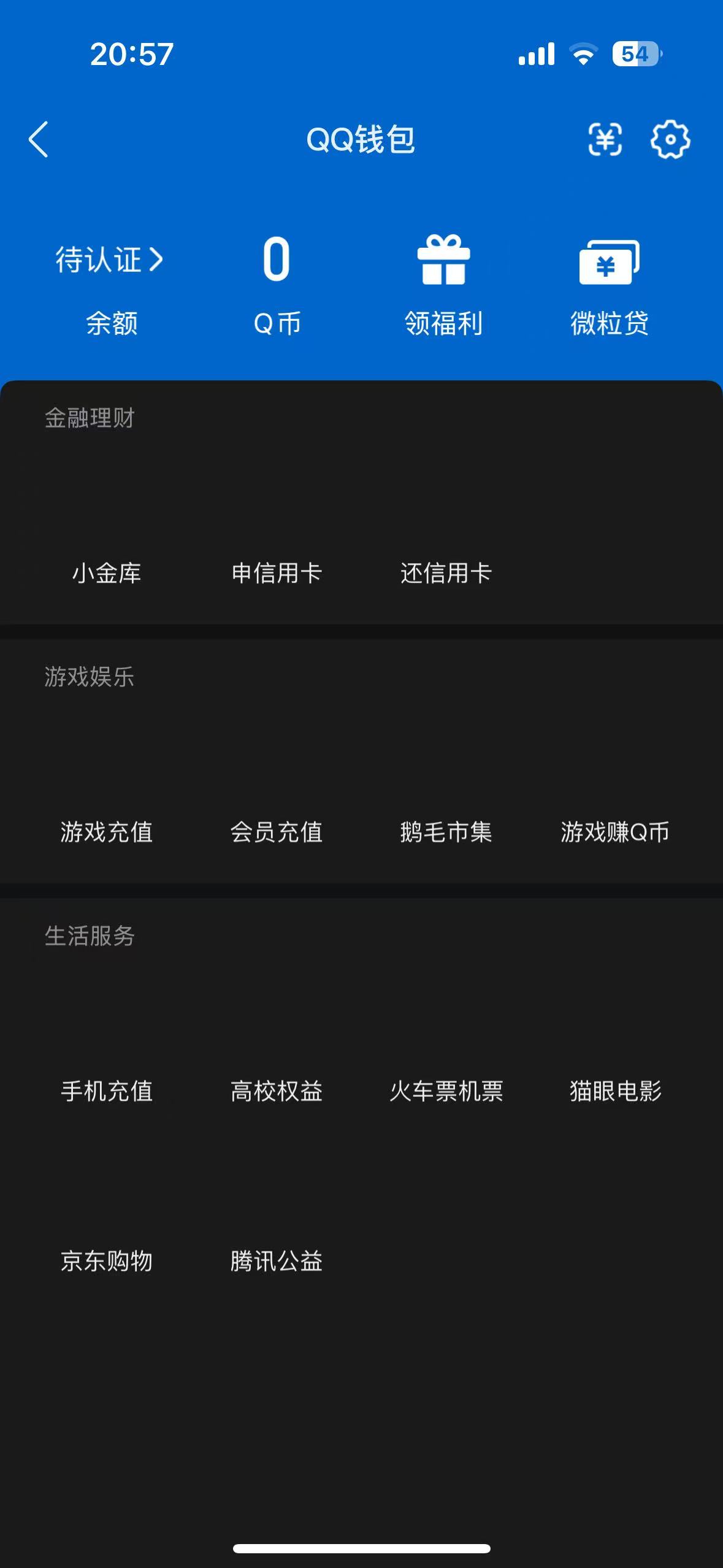Viewport: 723px width, 1568px height.
Task: Tap 手机充值 in 生活服务
Action: [108, 1091]
